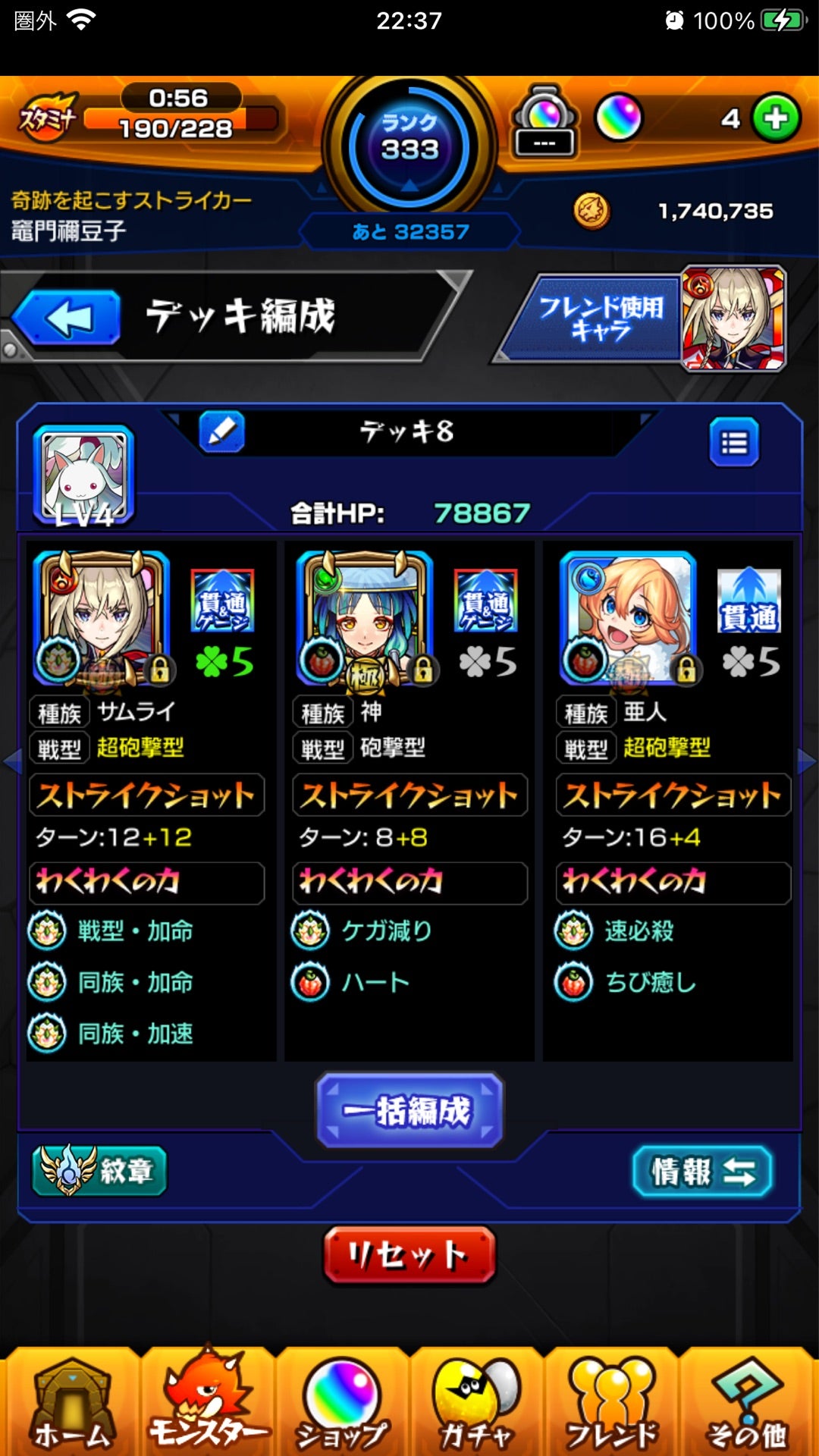
Task: Tap the リセット button
Action: [409, 1255]
